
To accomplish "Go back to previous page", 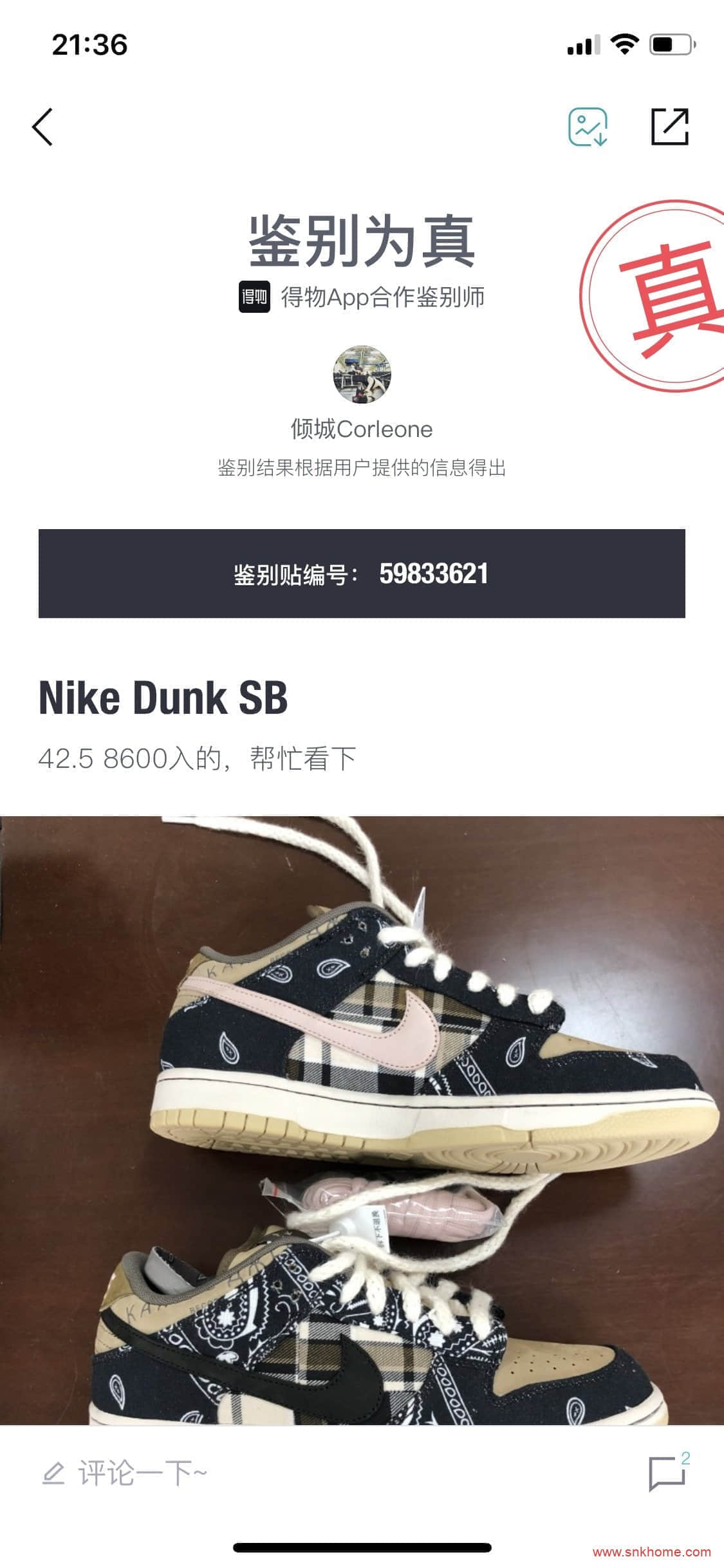I will point(42,127).
